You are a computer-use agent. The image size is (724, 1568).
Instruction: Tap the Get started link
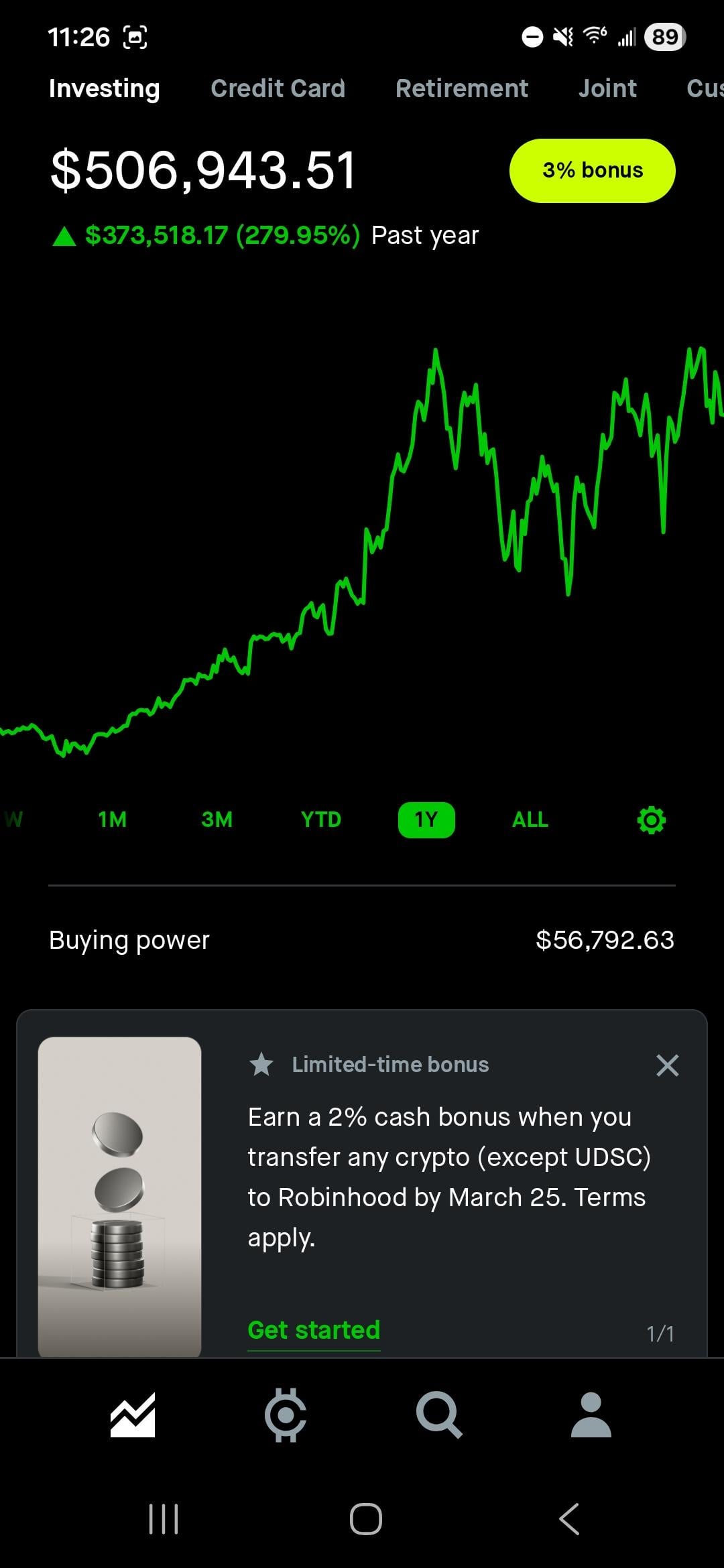pyautogui.click(x=314, y=1329)
